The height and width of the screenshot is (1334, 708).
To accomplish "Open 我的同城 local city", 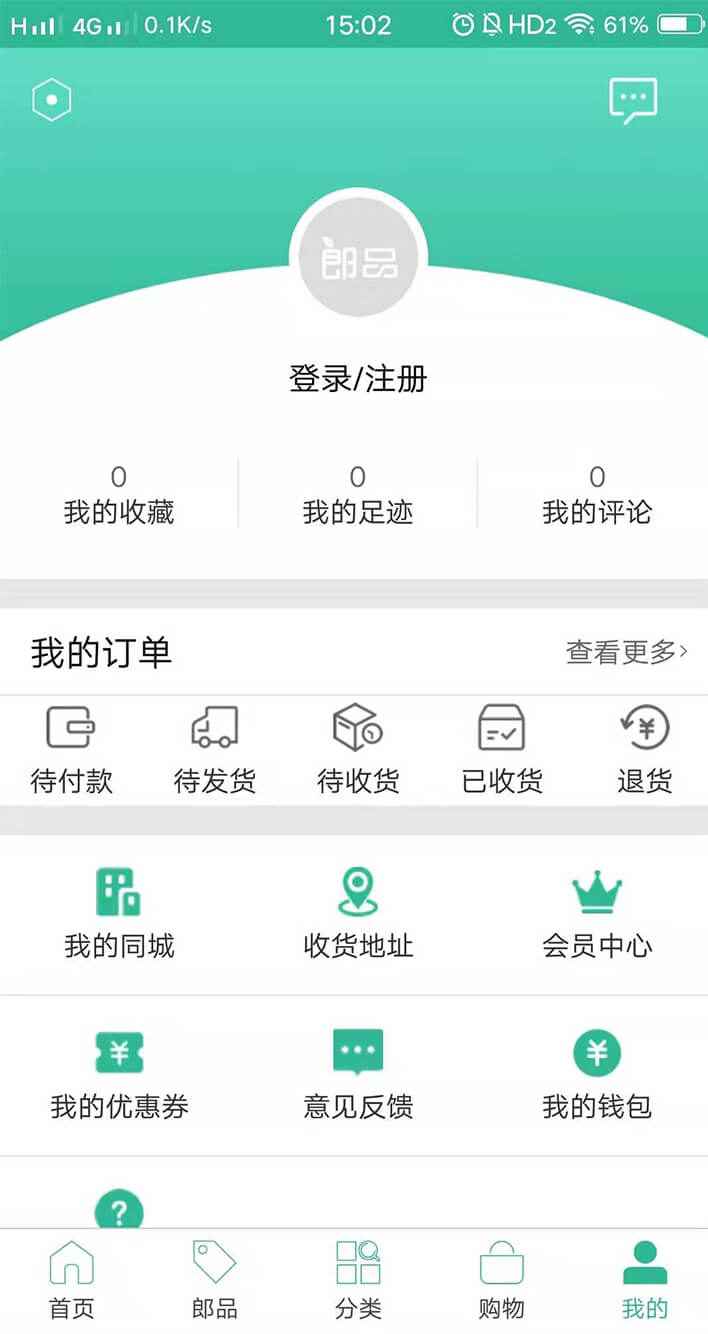I will click(119, 914).
